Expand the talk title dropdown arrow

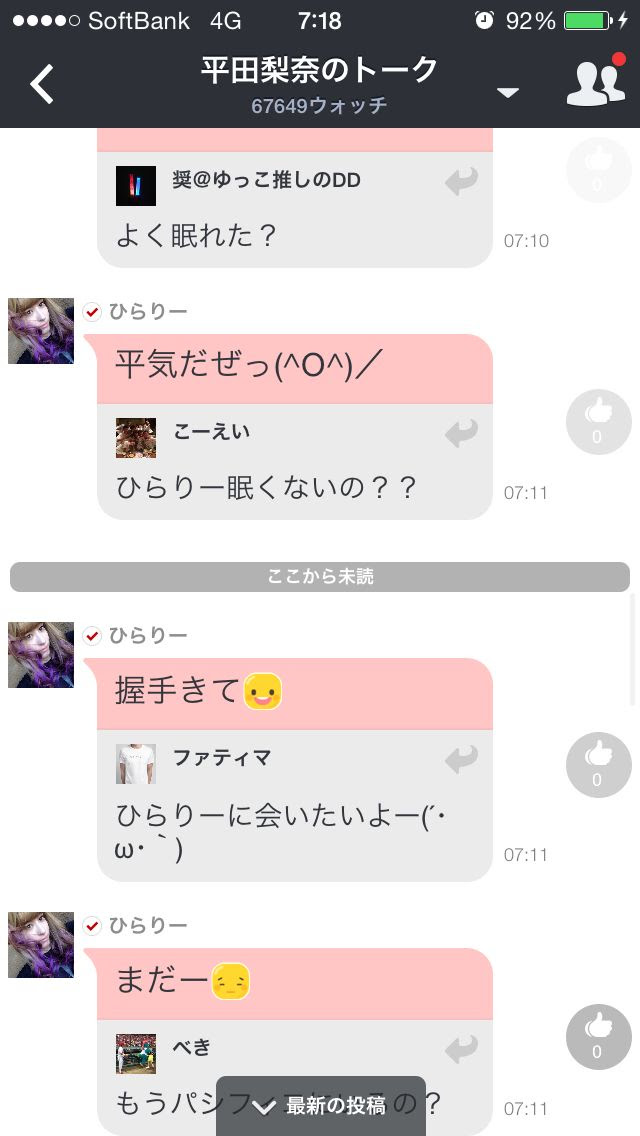[508, 93]
